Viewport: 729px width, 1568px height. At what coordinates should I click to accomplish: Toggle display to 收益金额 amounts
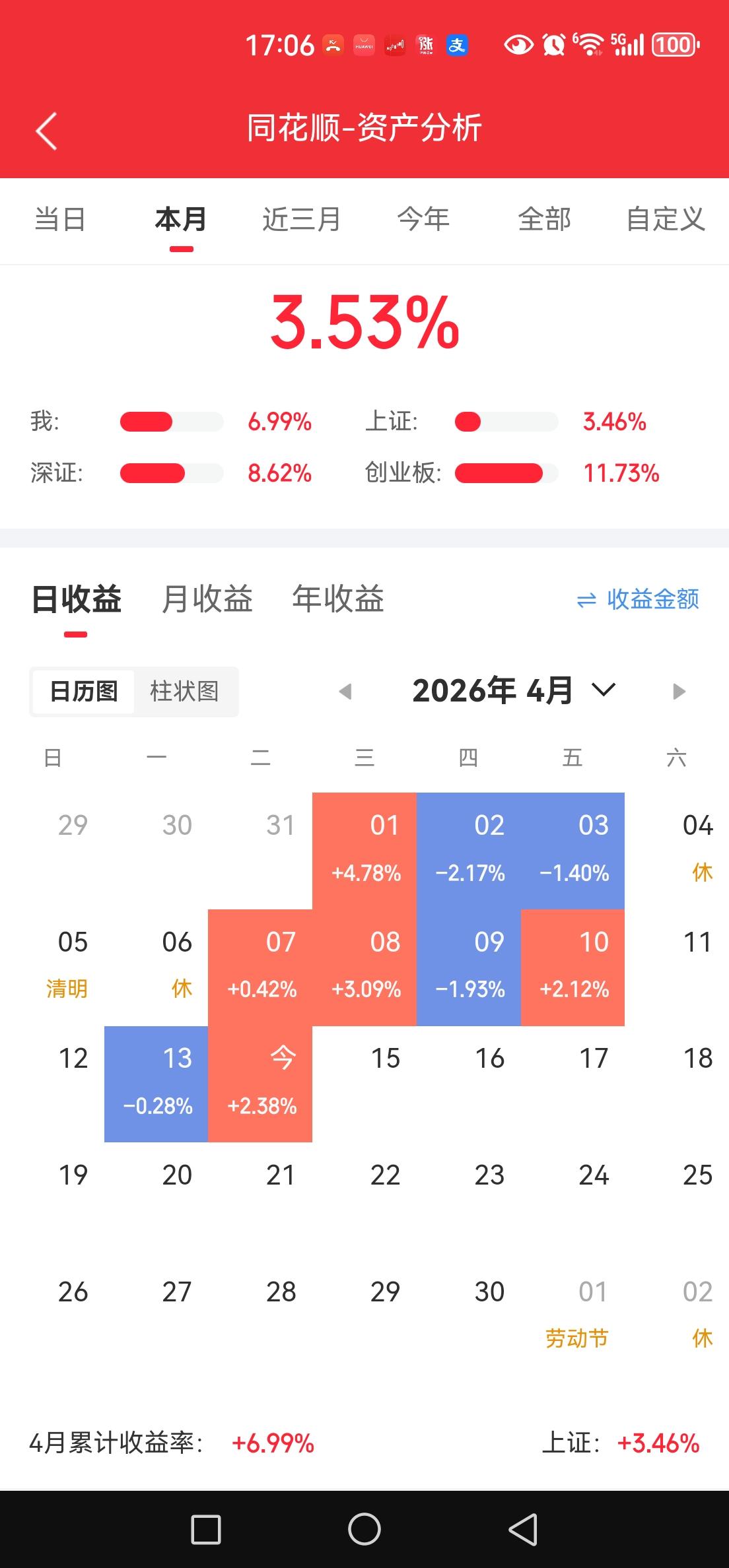tap(652, 599)
